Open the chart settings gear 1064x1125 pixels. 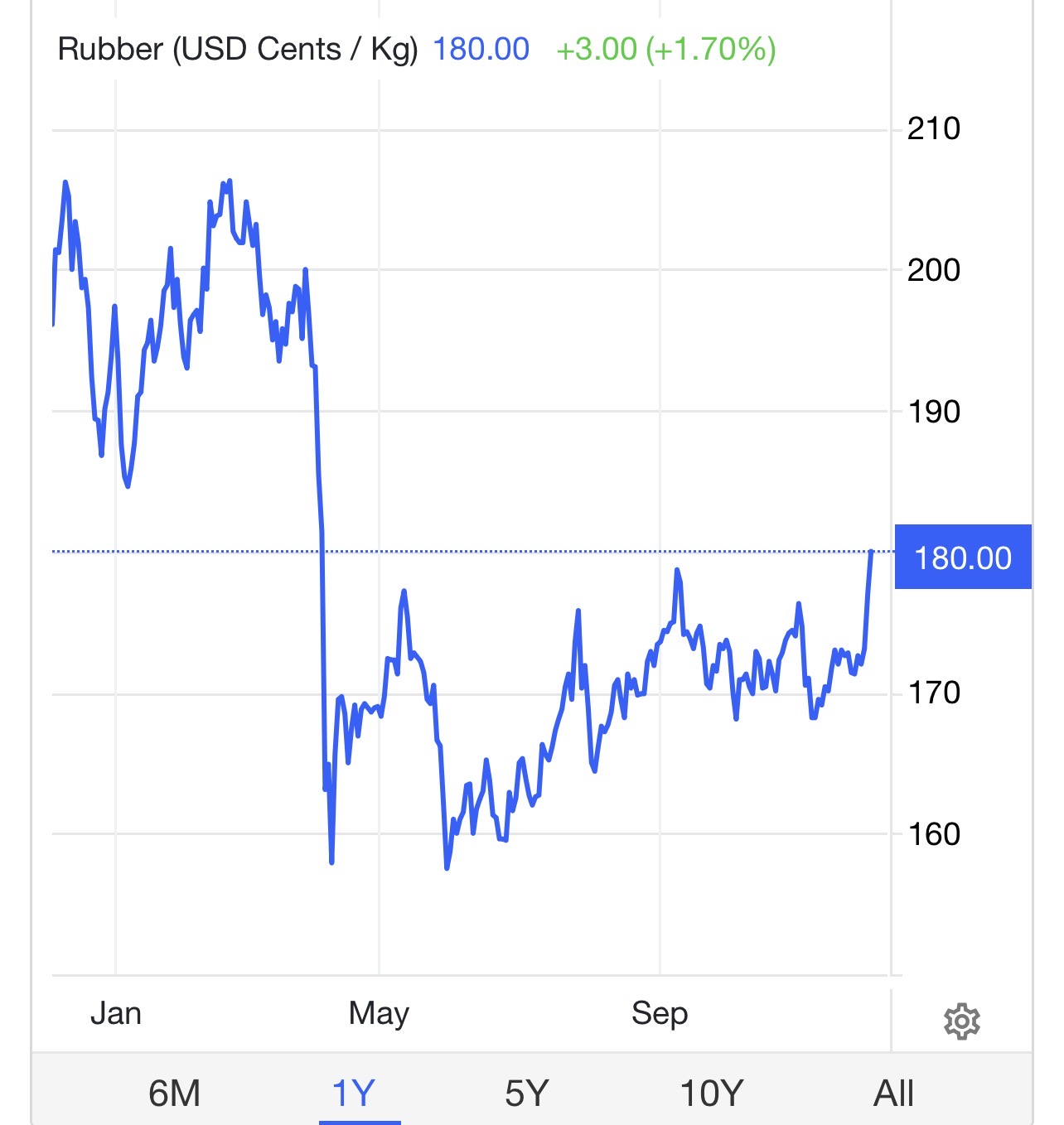pos(961,1021)
